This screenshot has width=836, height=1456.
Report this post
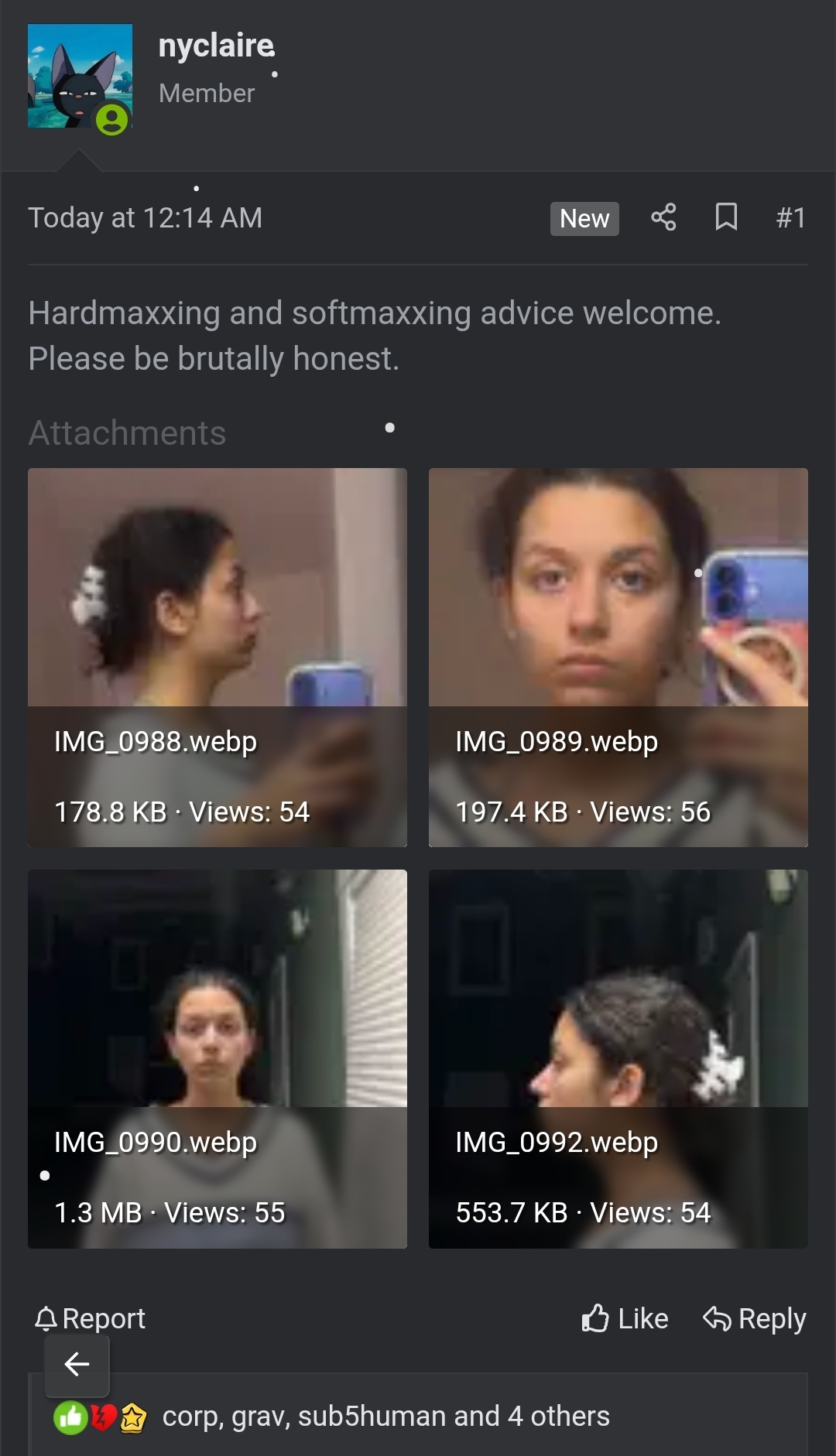click(x=91, y=1318)
